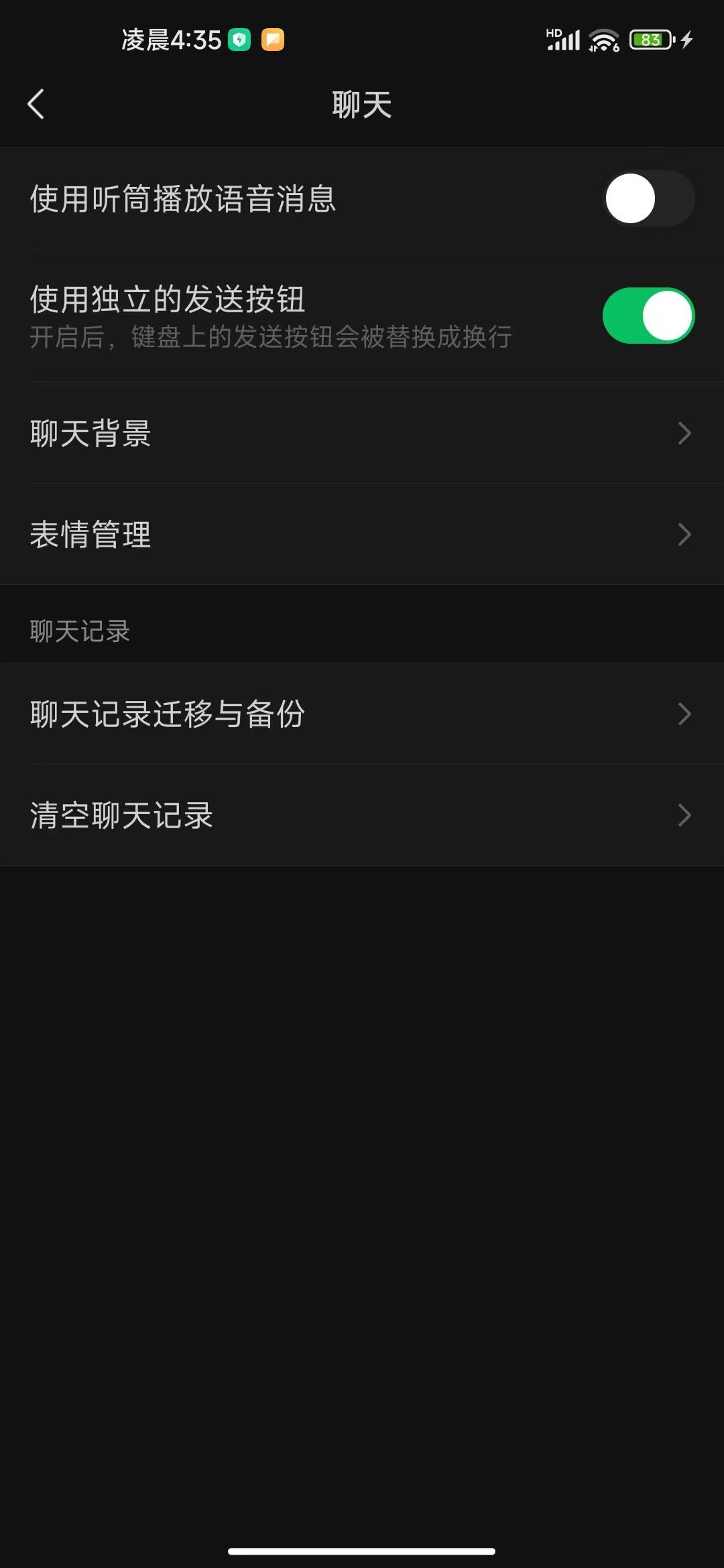724x1568 pixels.
Task: Expand the 表情管理 row chevron
Action: point(684,534)
